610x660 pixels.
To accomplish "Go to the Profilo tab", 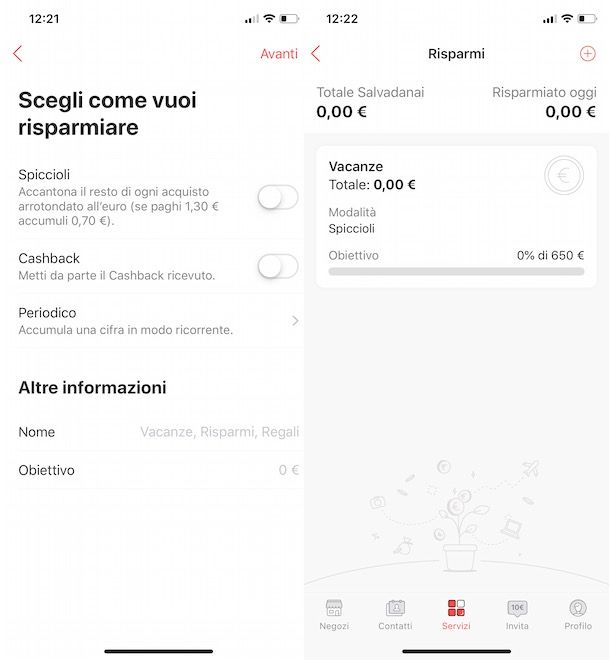I will 578,614.
